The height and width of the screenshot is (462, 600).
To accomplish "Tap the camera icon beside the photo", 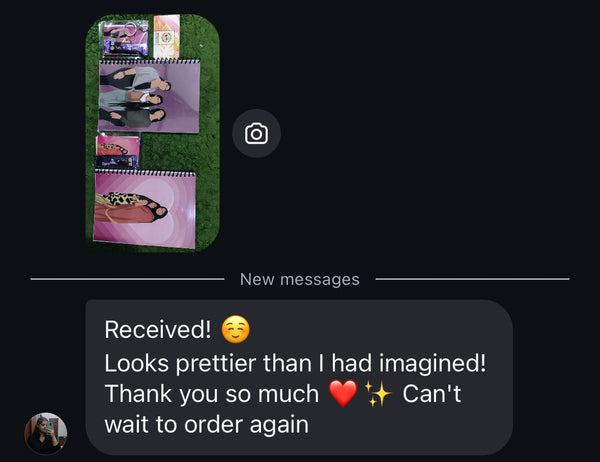I will (256, 133).
